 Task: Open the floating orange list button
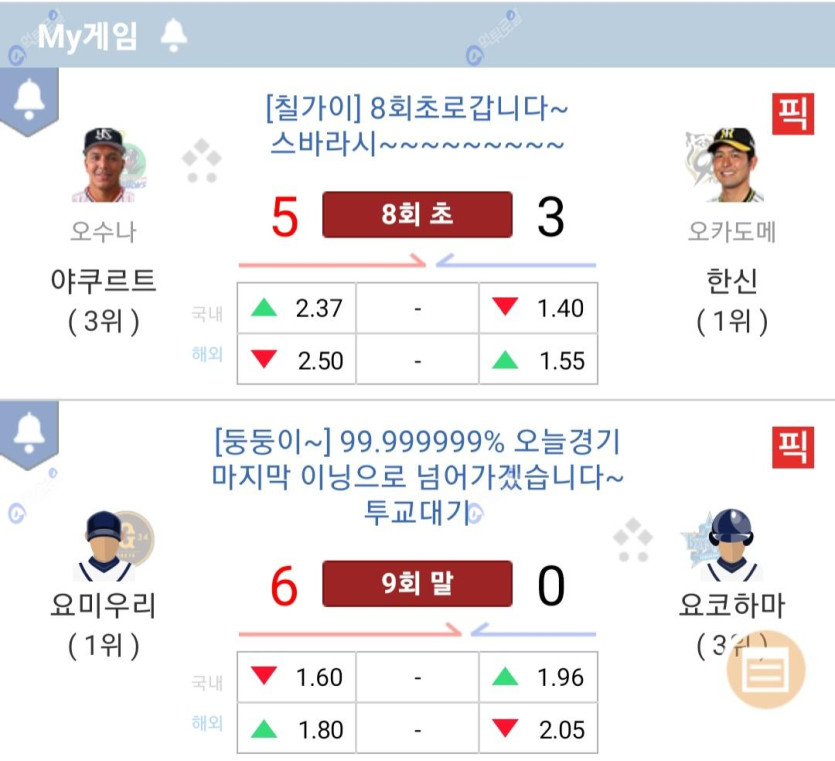[766, 668]
